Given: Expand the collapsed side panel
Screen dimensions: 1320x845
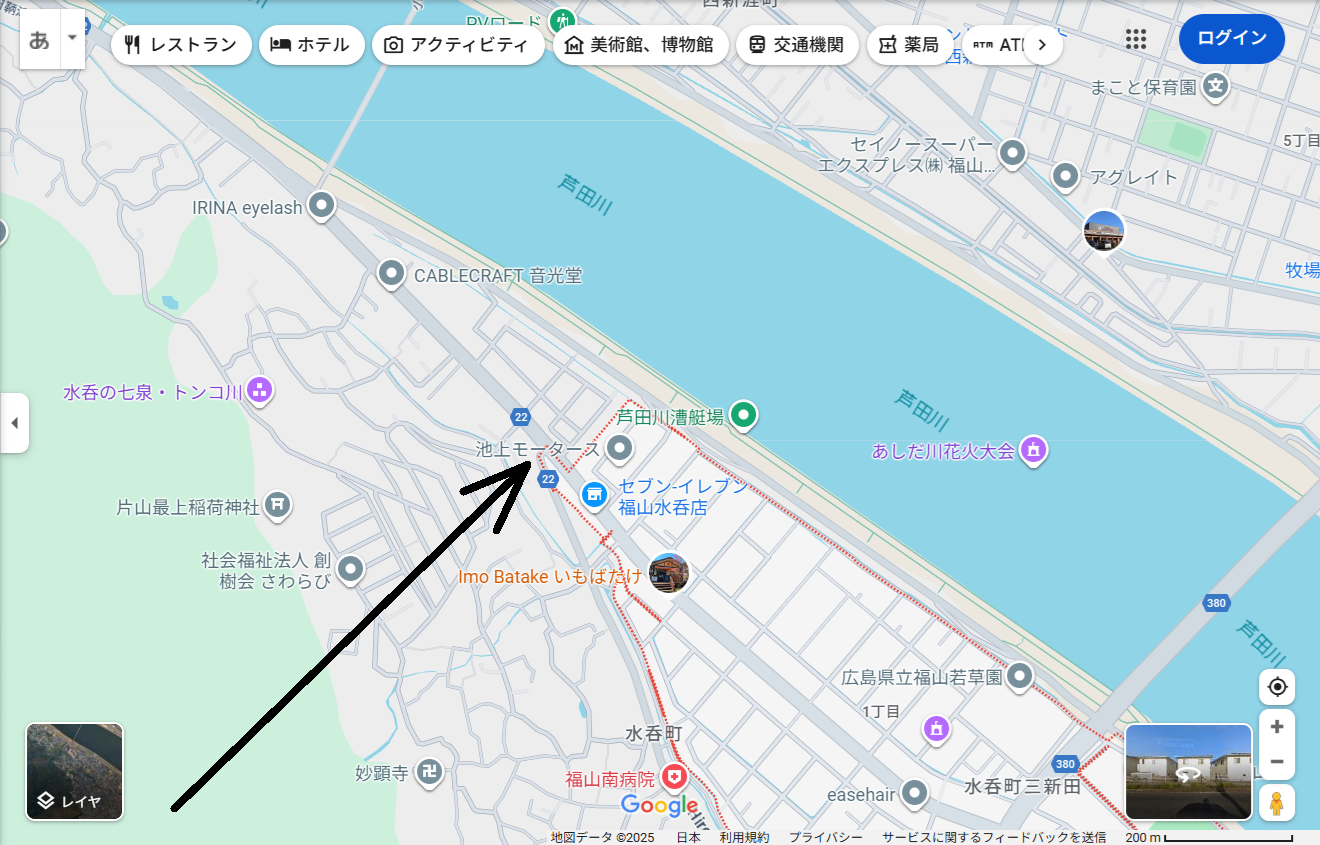Looking at the screenshot, I should pos(14,423).
